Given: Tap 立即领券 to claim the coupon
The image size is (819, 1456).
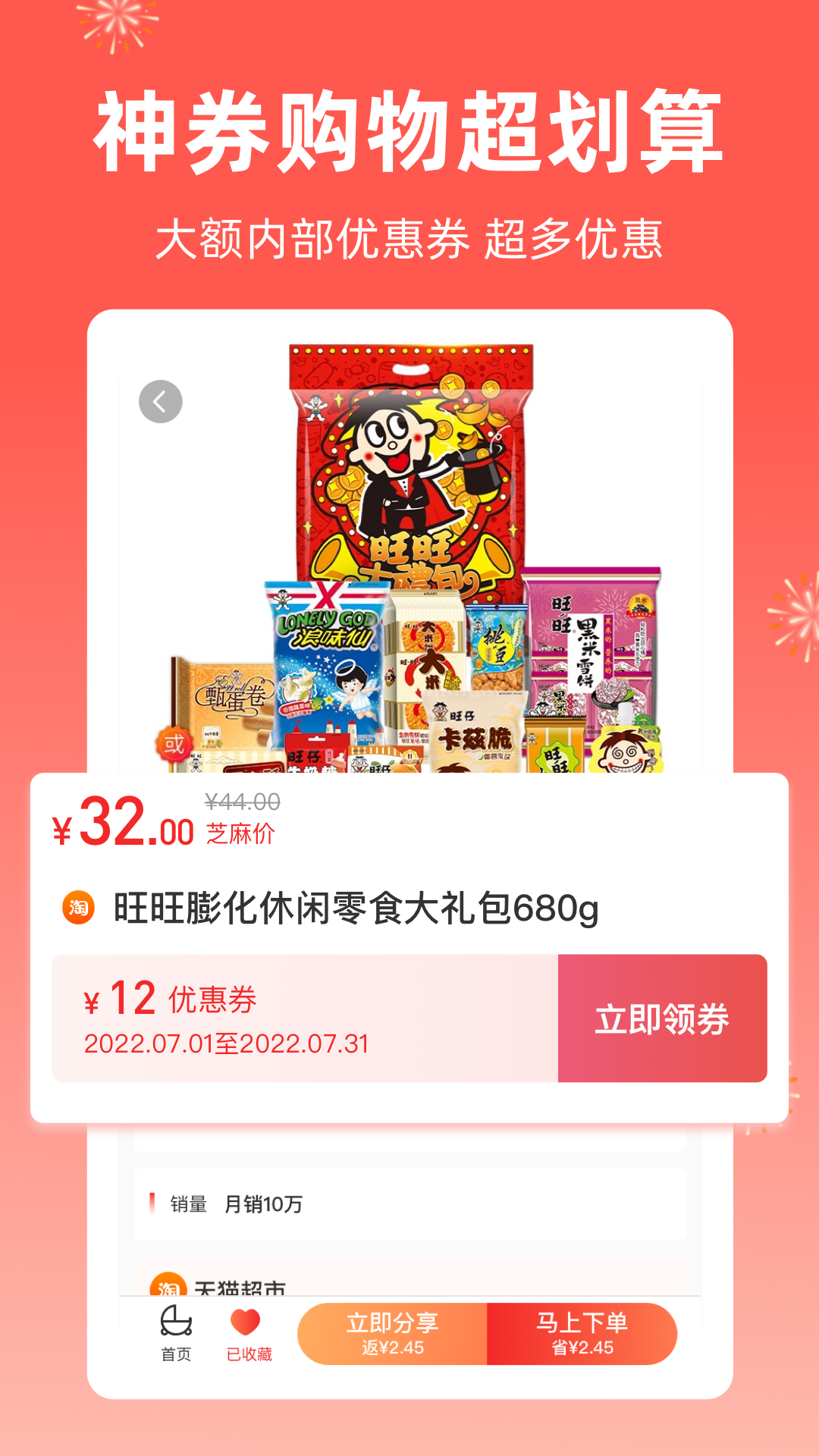Looking at the screenshot, I should tap(663, 1019).
